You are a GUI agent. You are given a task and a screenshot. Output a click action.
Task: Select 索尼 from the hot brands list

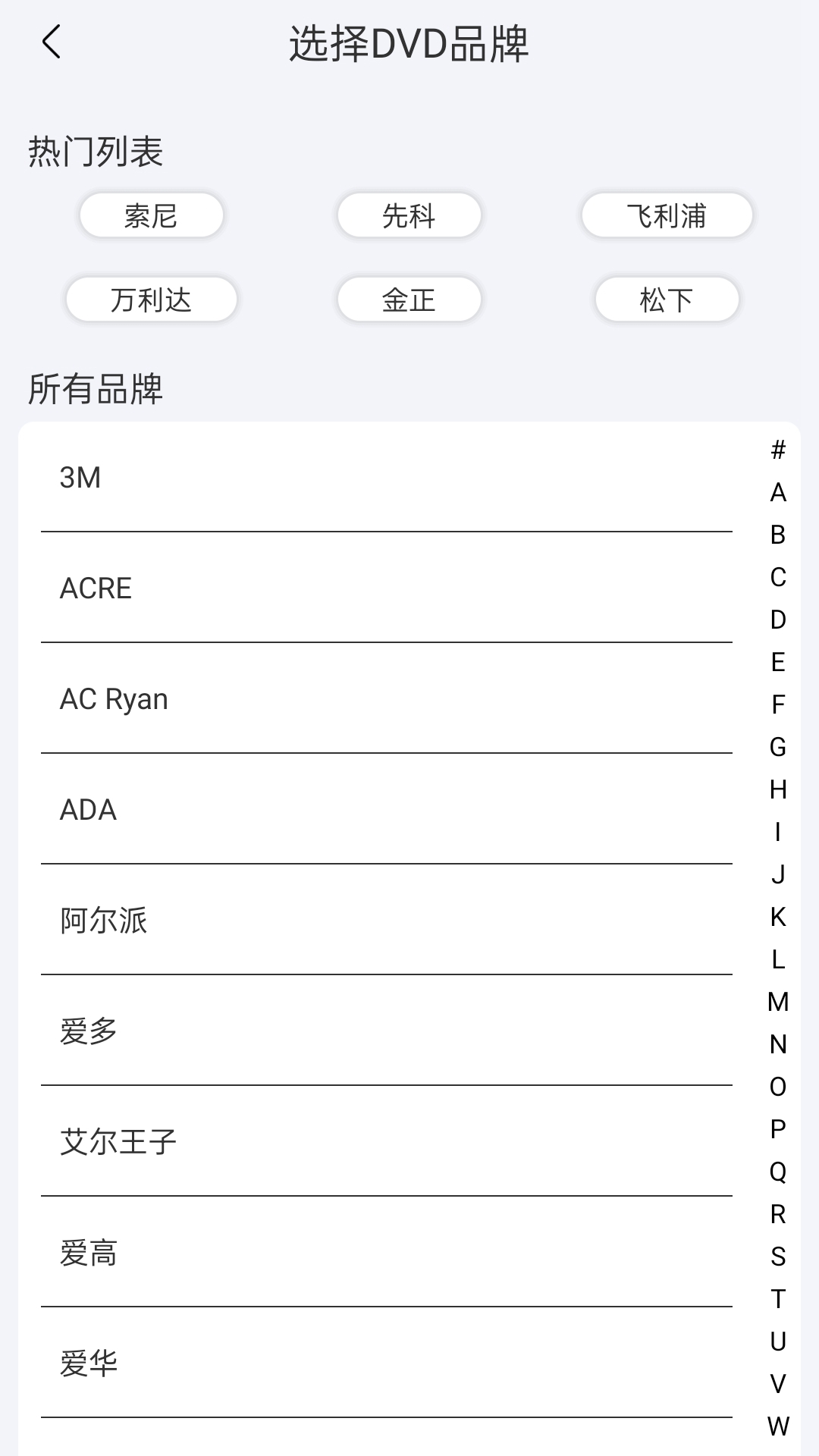[151, 216]
